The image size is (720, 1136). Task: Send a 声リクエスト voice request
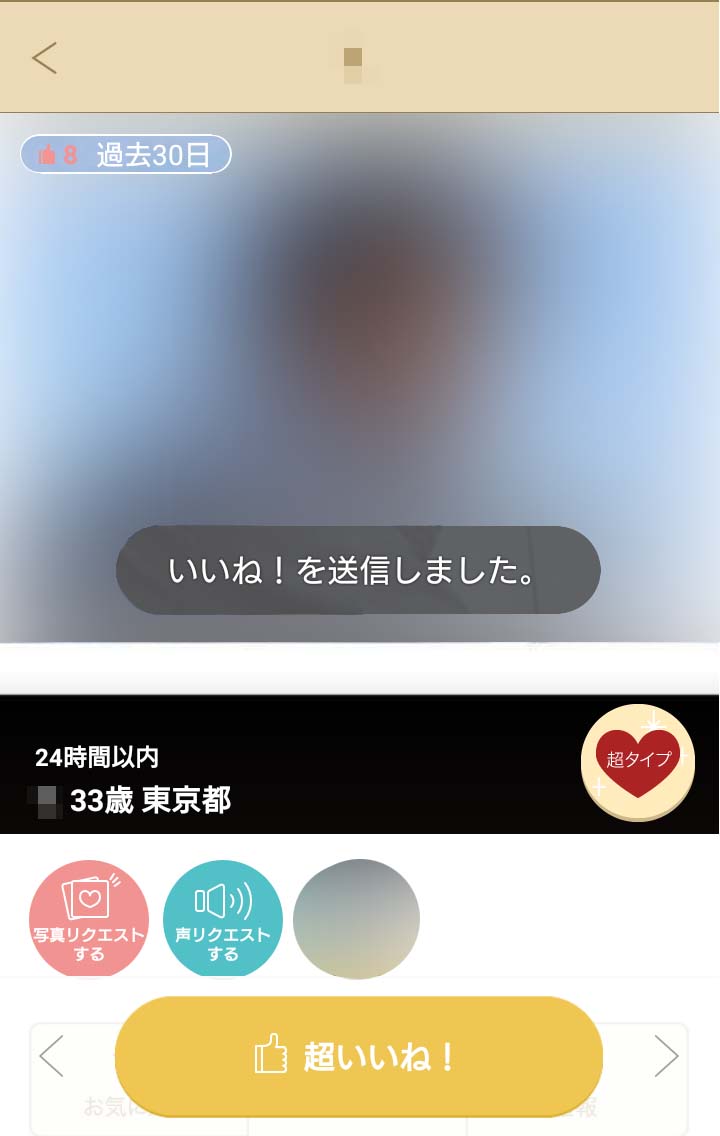pos(222,919)
